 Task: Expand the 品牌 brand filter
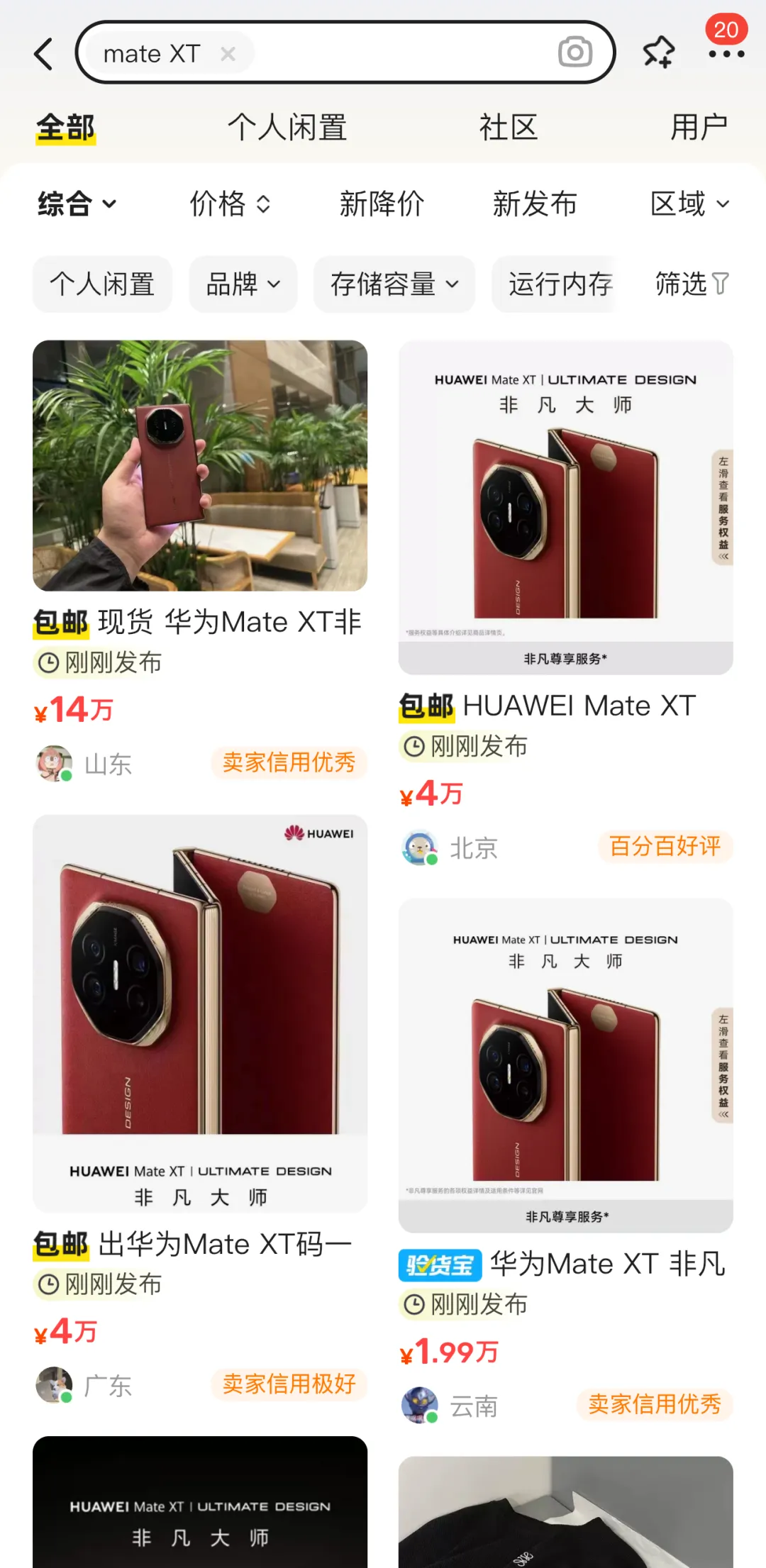click(x=243, y=284)
